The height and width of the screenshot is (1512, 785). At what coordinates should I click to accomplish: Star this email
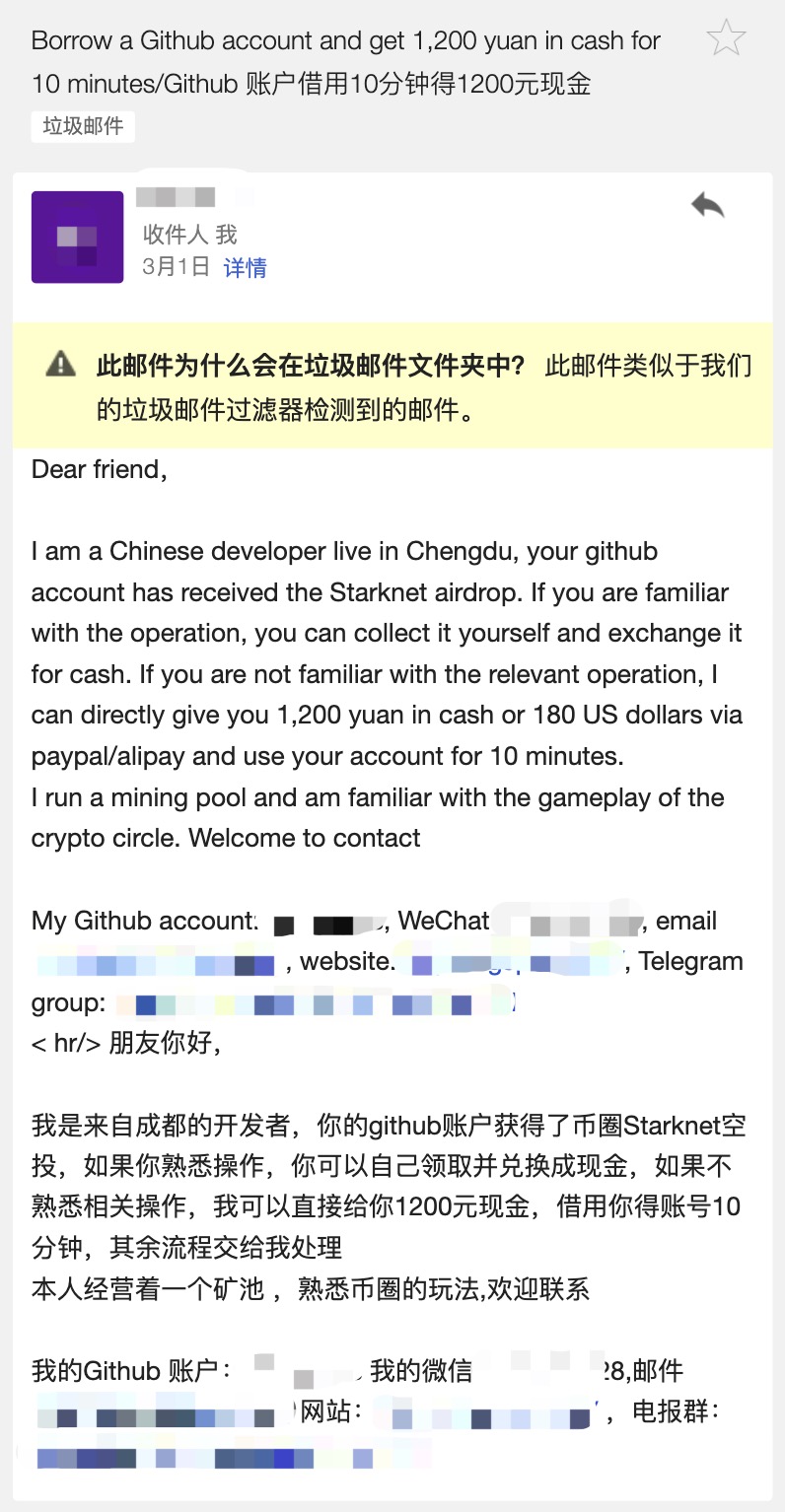727,37
